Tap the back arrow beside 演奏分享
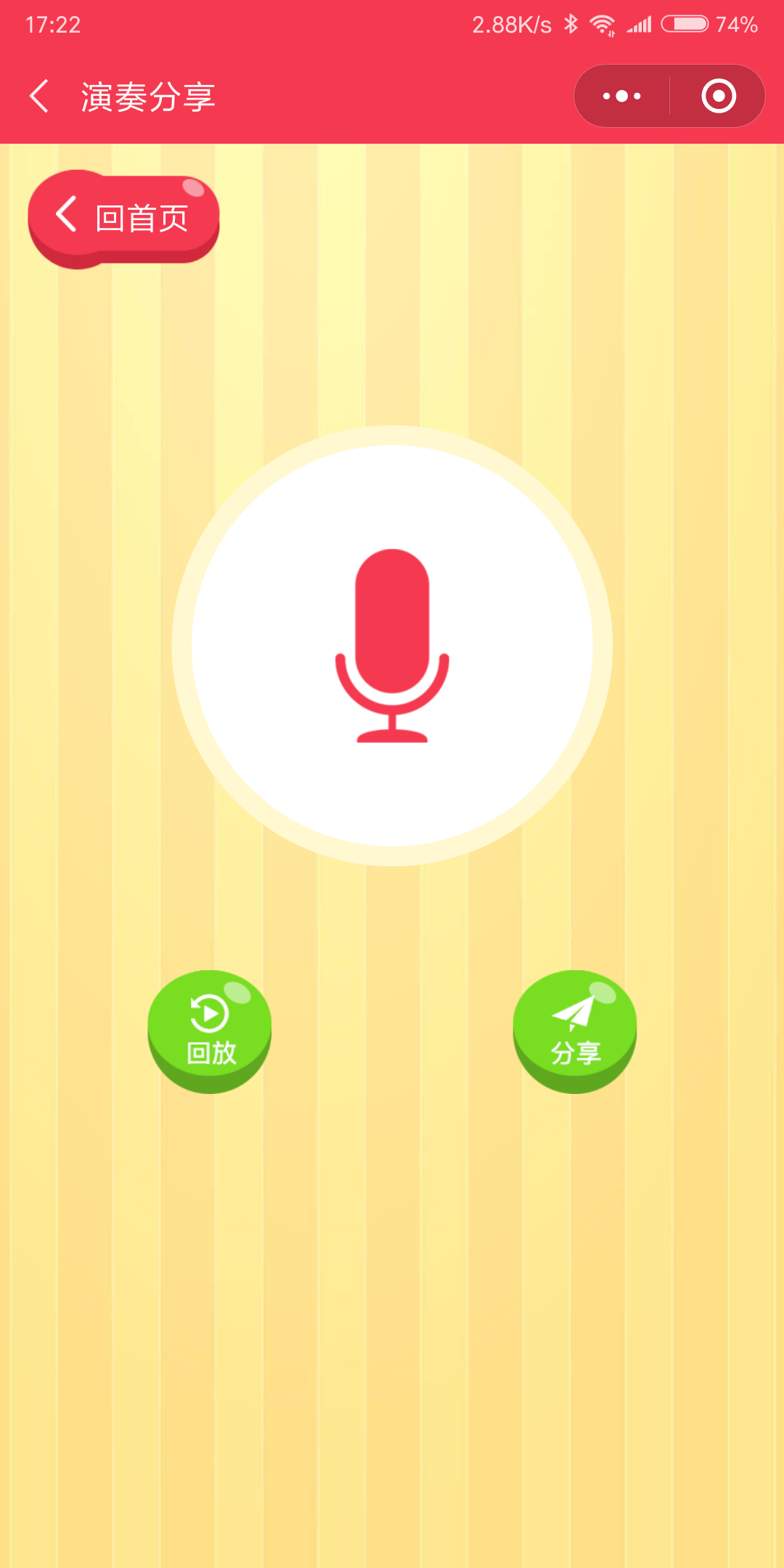The image size is (784, 1568). point(39,96)
